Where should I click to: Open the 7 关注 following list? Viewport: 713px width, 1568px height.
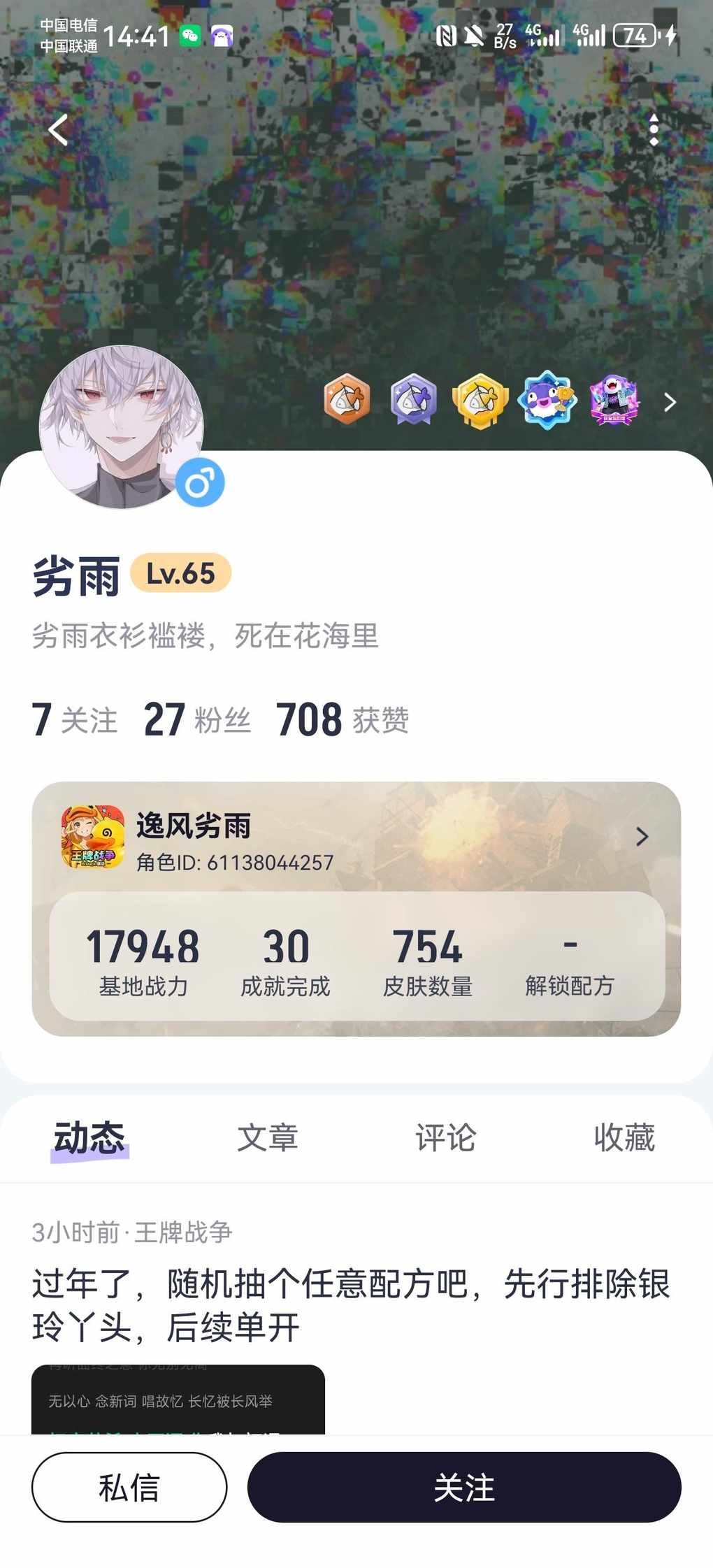click(75, 720)
